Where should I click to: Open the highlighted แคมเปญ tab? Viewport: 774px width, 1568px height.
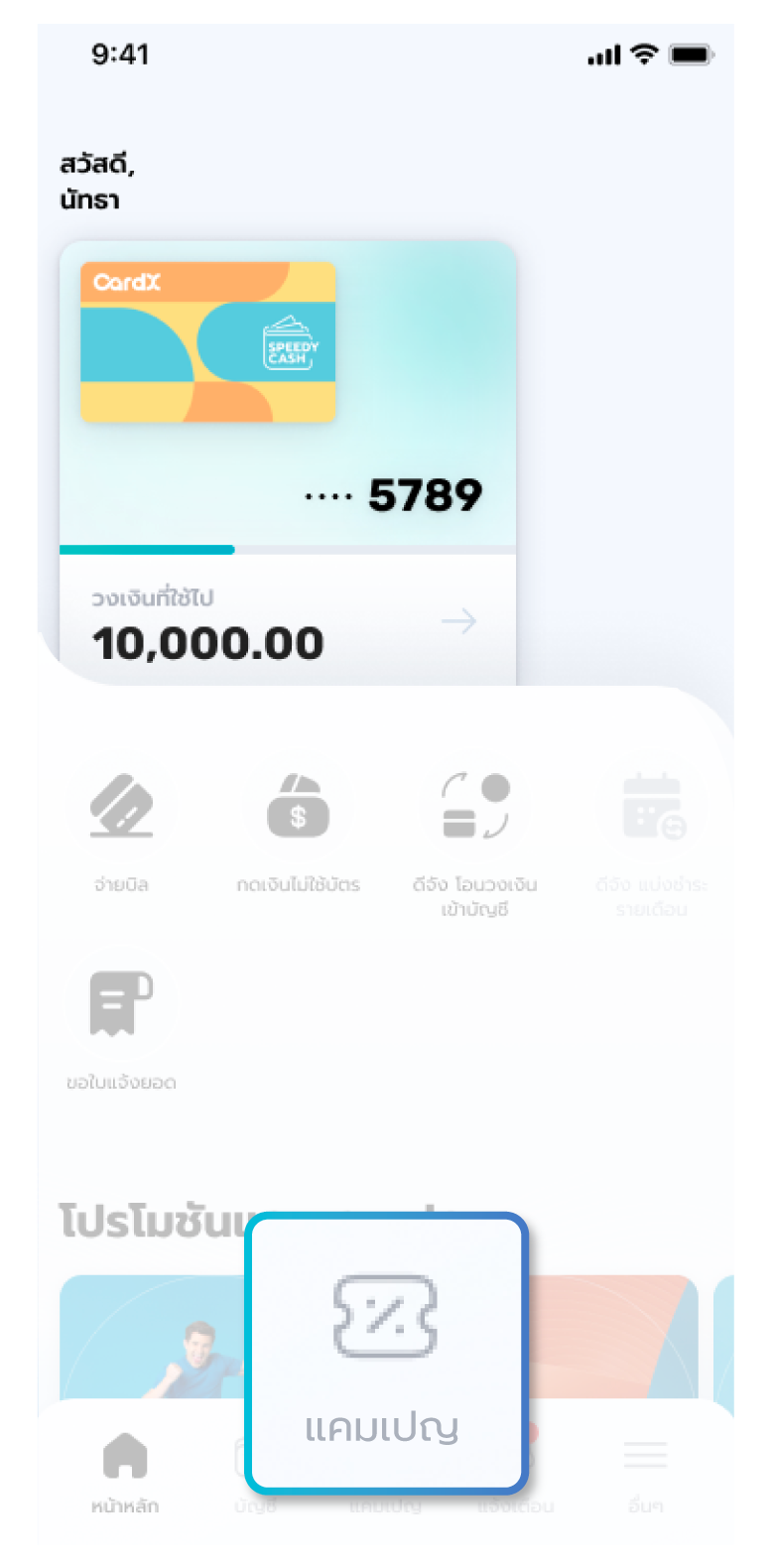(386, 1353)
